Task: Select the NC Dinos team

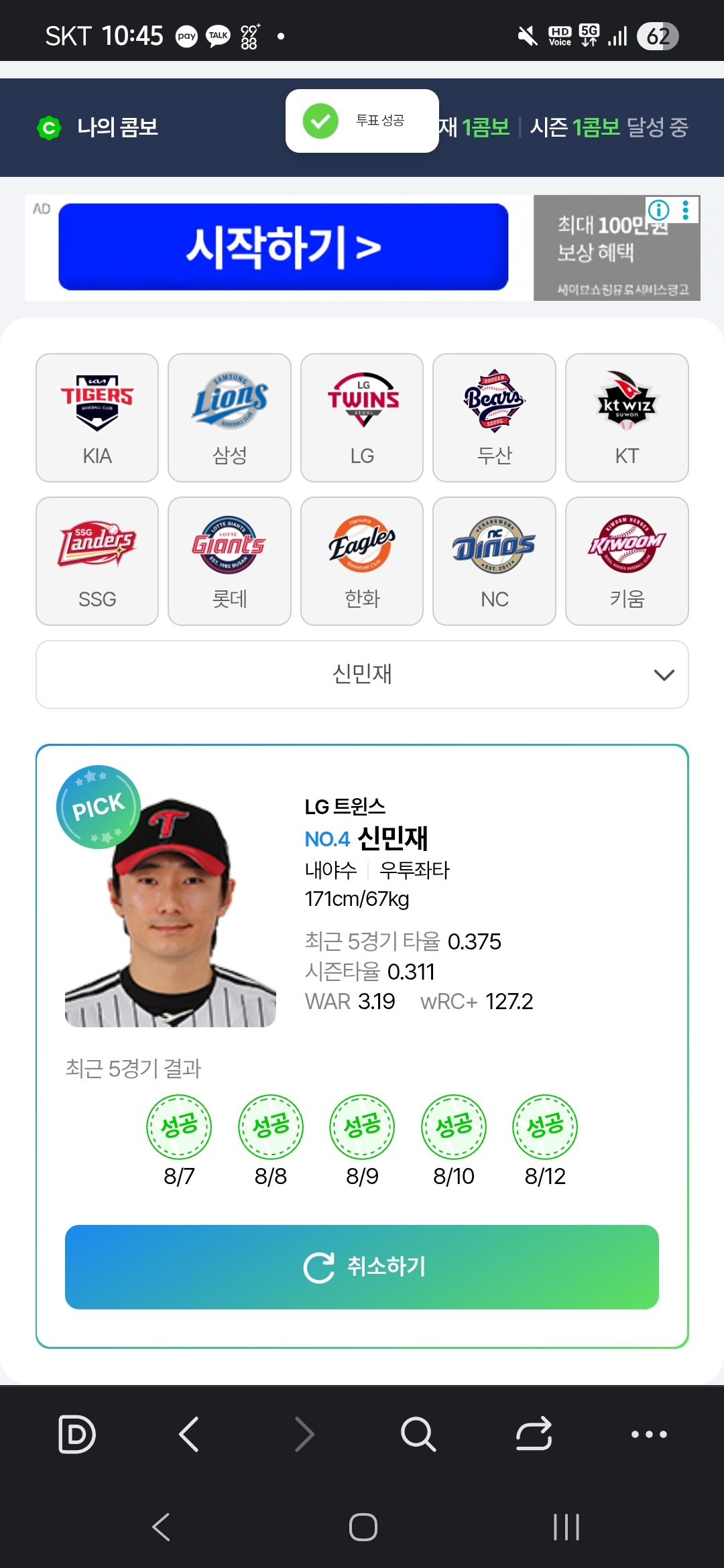Action: point(494,561)
